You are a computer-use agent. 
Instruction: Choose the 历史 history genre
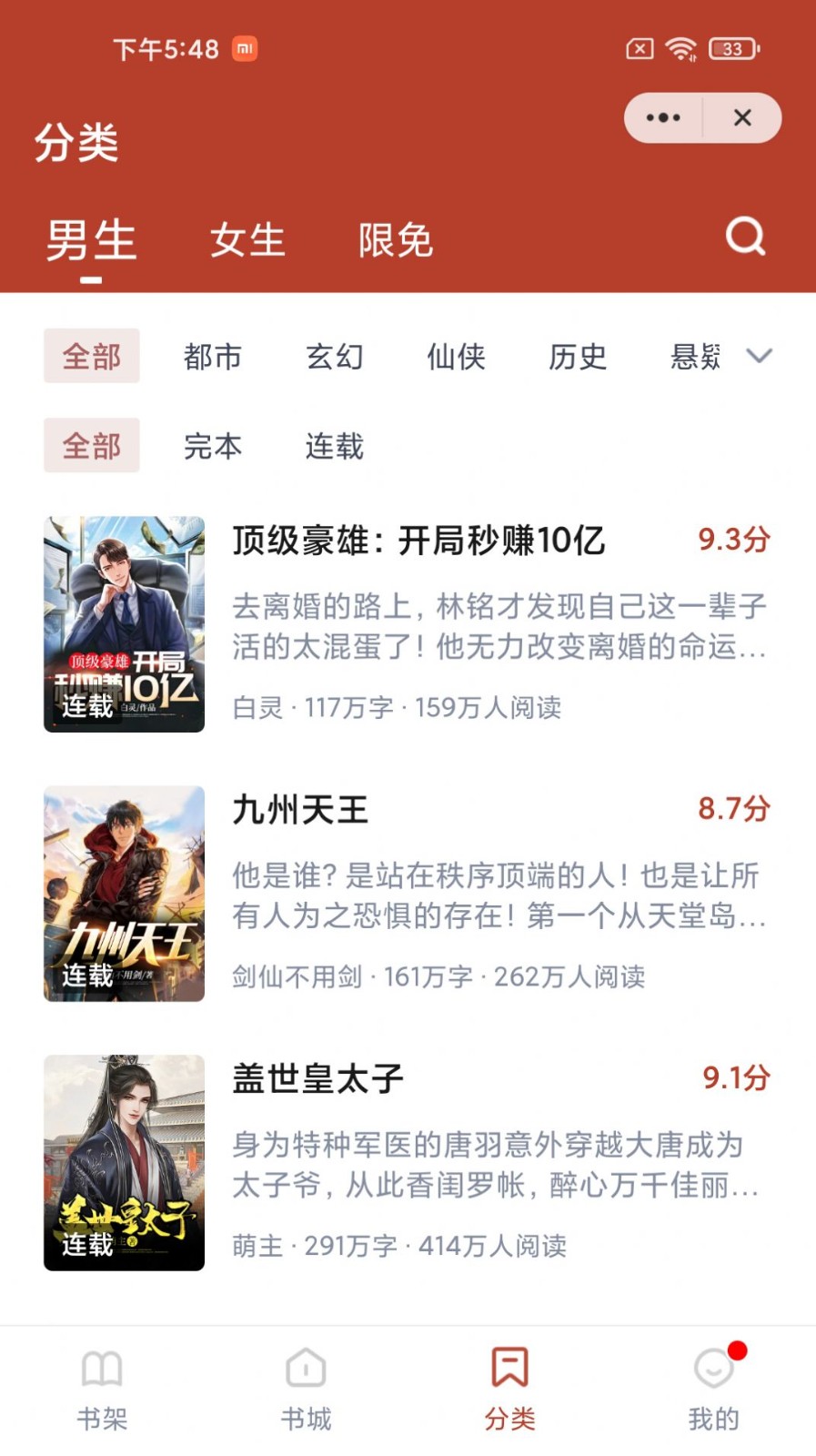578,357
